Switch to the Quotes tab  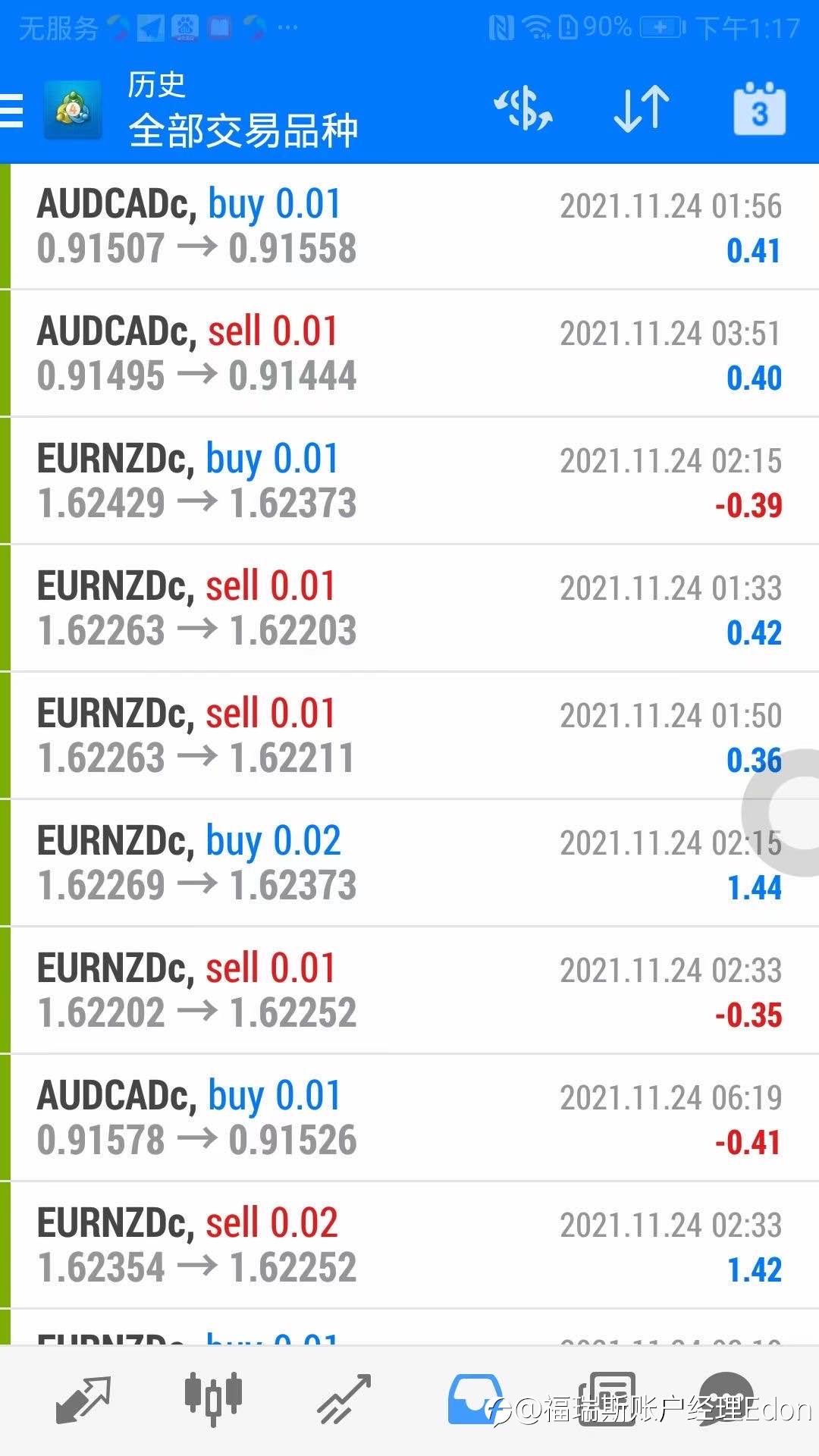tap(83, 1399)
